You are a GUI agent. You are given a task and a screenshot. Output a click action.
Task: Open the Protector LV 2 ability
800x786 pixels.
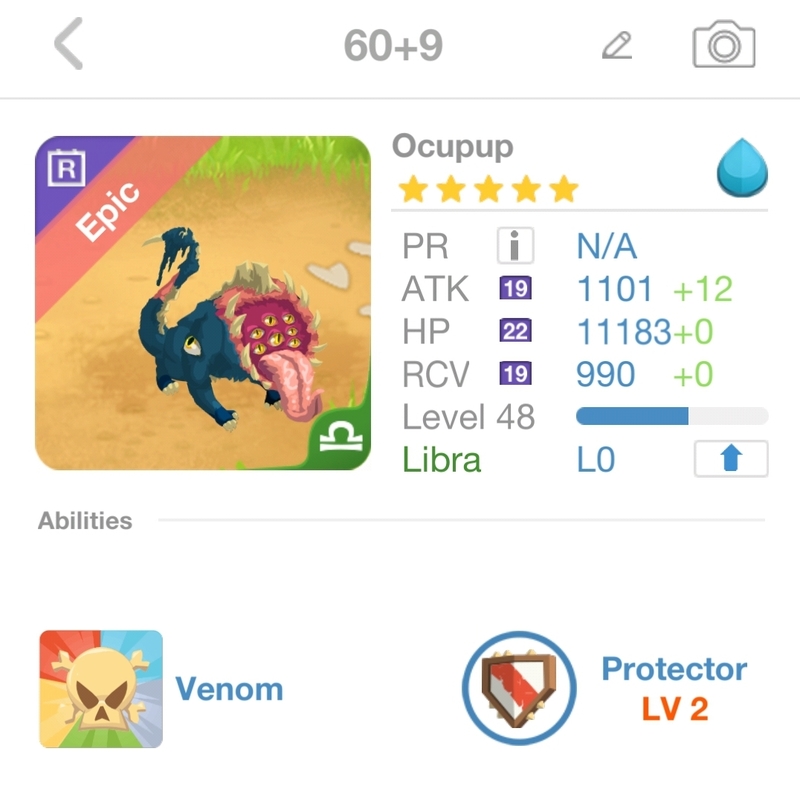coord(520,687)
